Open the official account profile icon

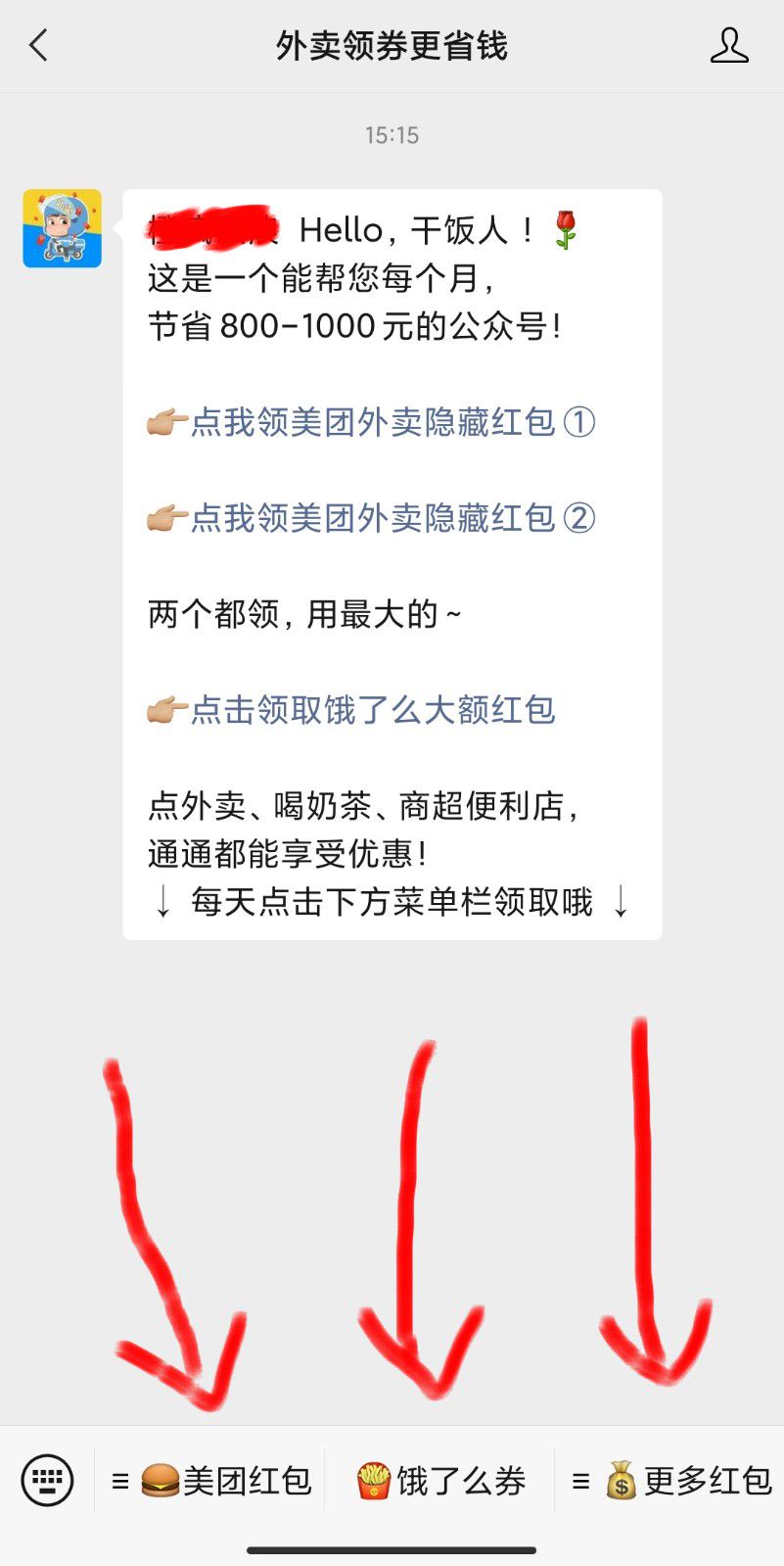(729, 46)
